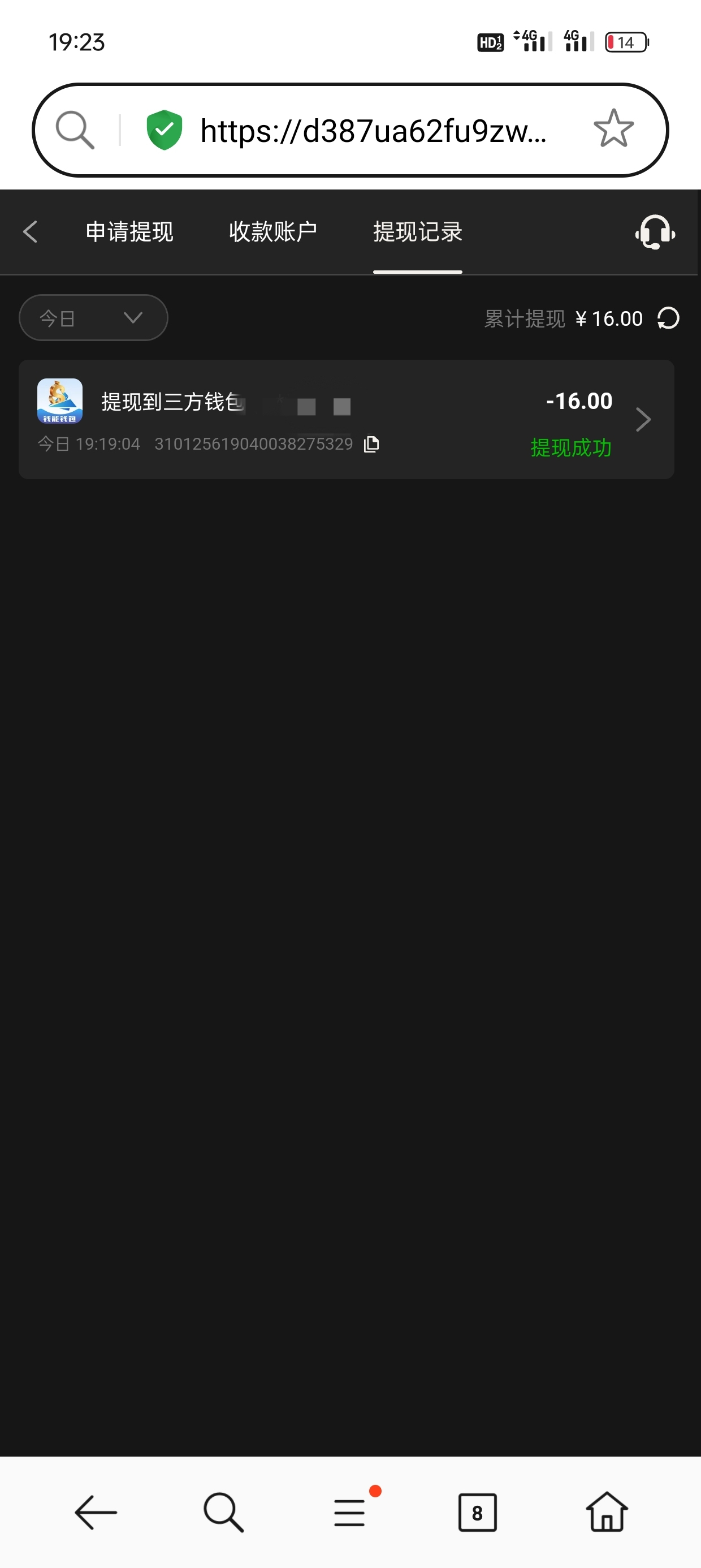
Task: Go to the browser home page
Action: [606, 1512]
